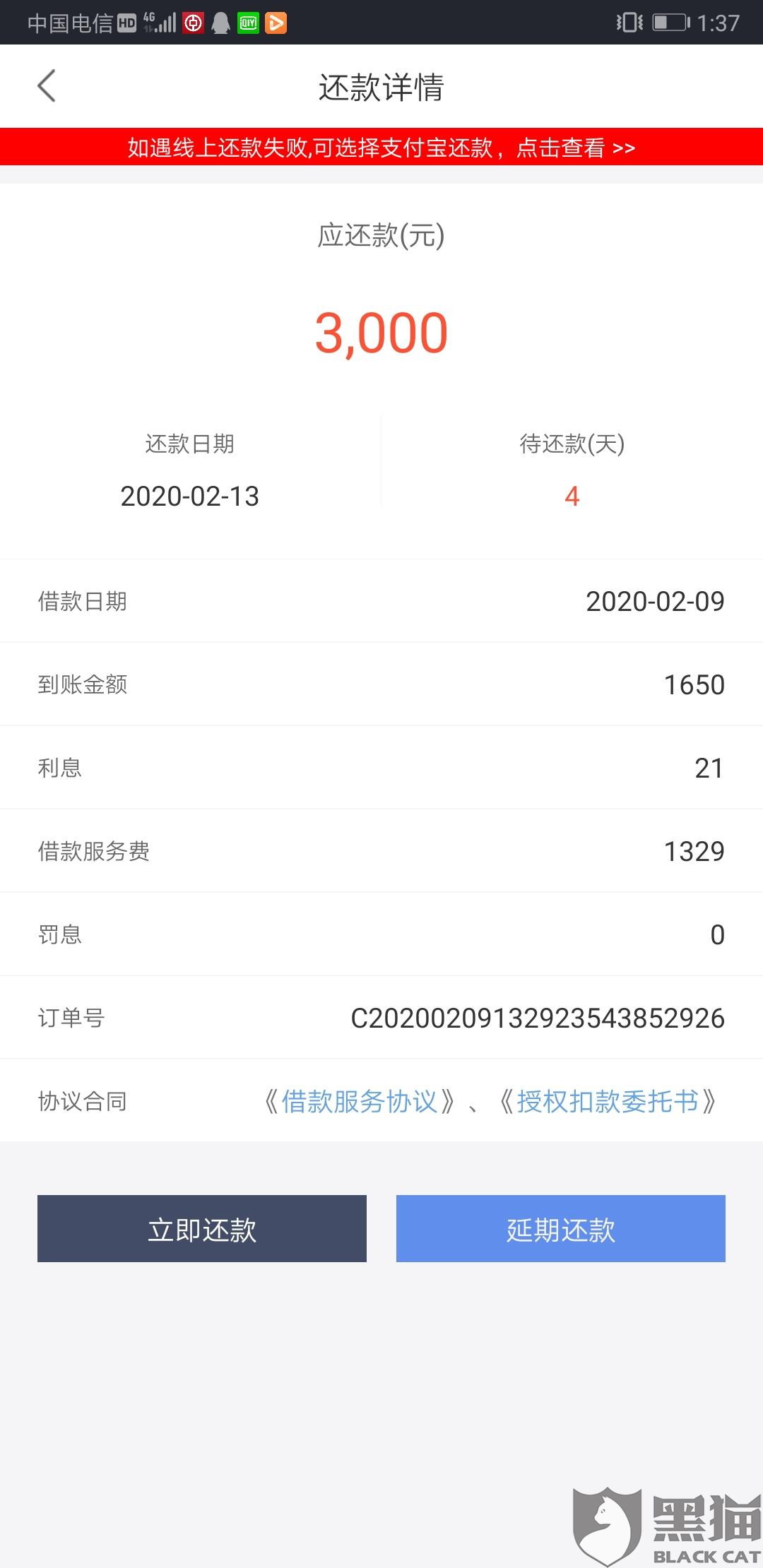
Task: Open the red Alipay repayment notice banner
Action: [381, 147]
